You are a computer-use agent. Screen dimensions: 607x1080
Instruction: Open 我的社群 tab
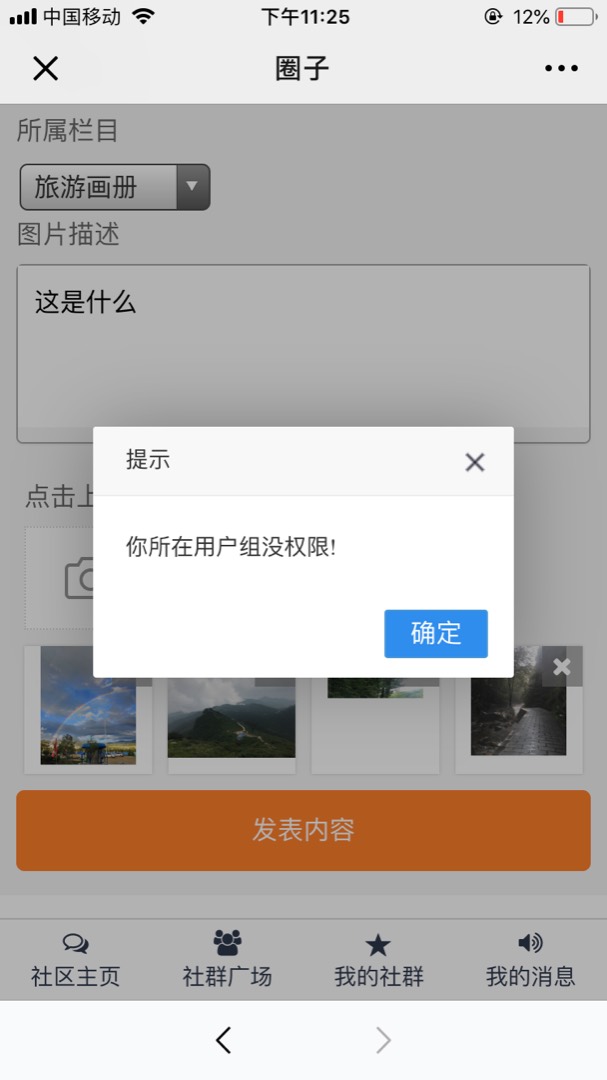[378, 960]
